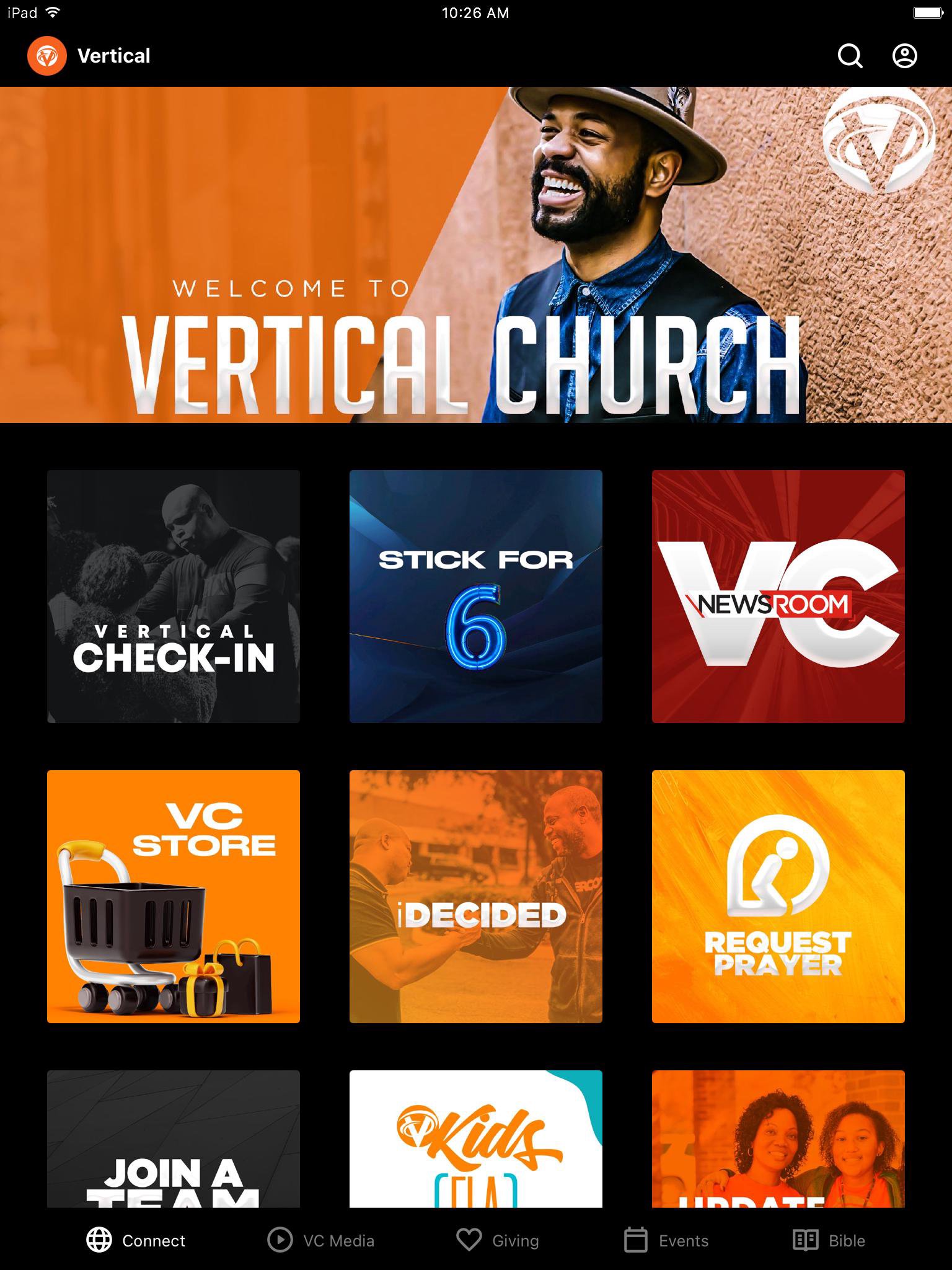
Task: Open the Update tile with two women
Action: point(778,1139)
